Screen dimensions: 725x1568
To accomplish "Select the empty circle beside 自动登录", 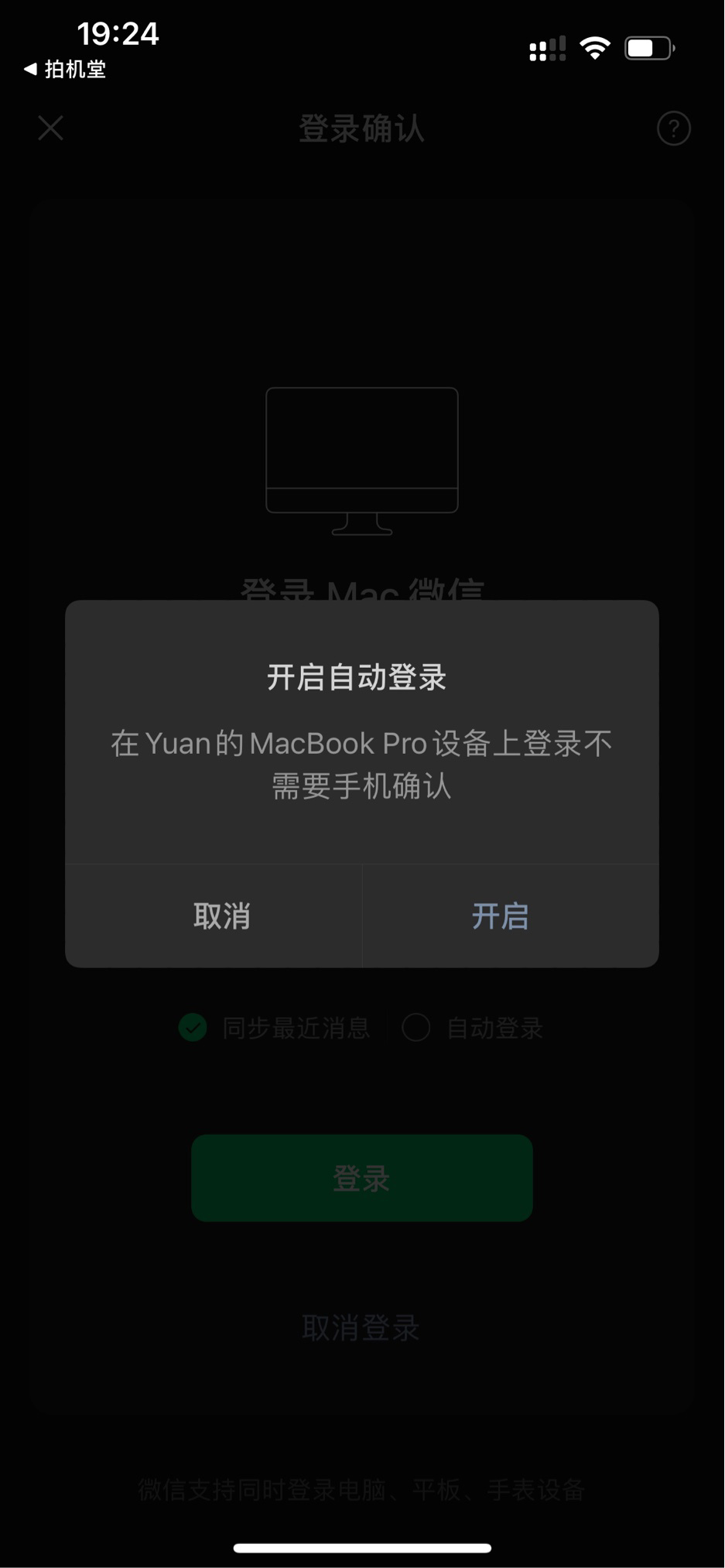I will coord(416,1028).
